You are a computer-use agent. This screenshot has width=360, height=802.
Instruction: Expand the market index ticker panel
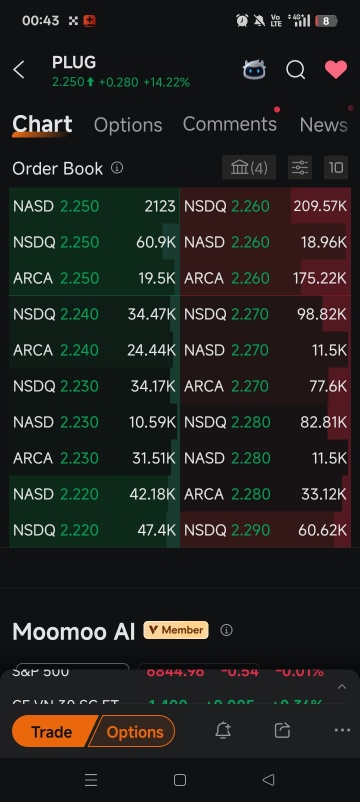pyautogui.click(x=342, y=687)
